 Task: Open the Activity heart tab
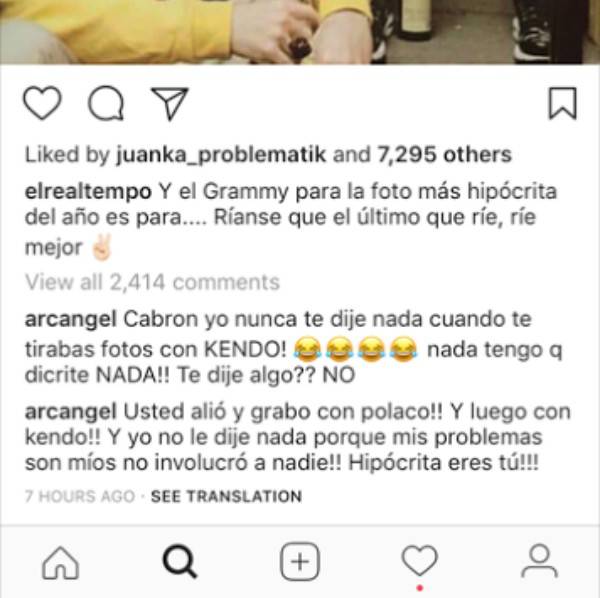coord(420,560)
